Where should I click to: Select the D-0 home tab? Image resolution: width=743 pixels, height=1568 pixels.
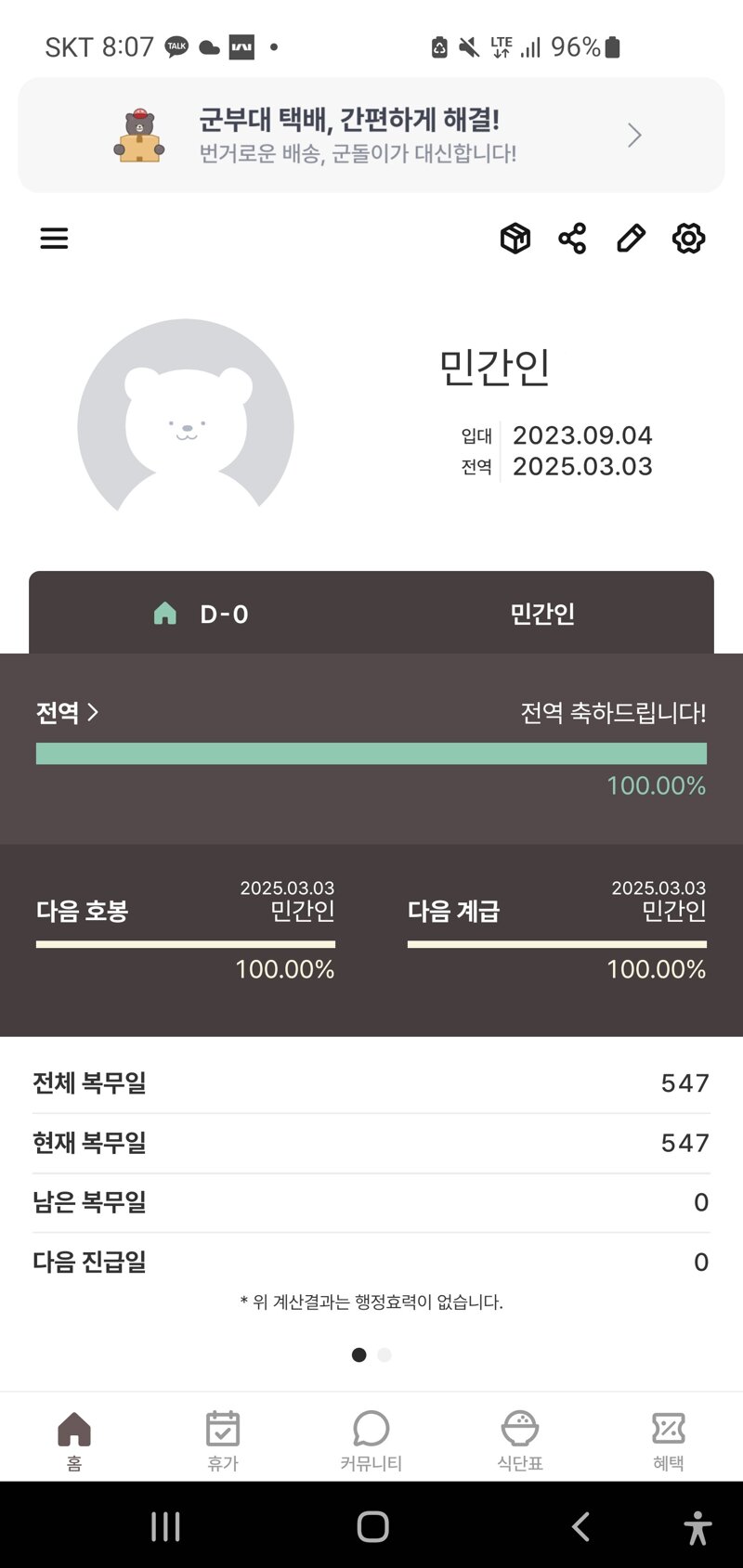tap(201, 614)
